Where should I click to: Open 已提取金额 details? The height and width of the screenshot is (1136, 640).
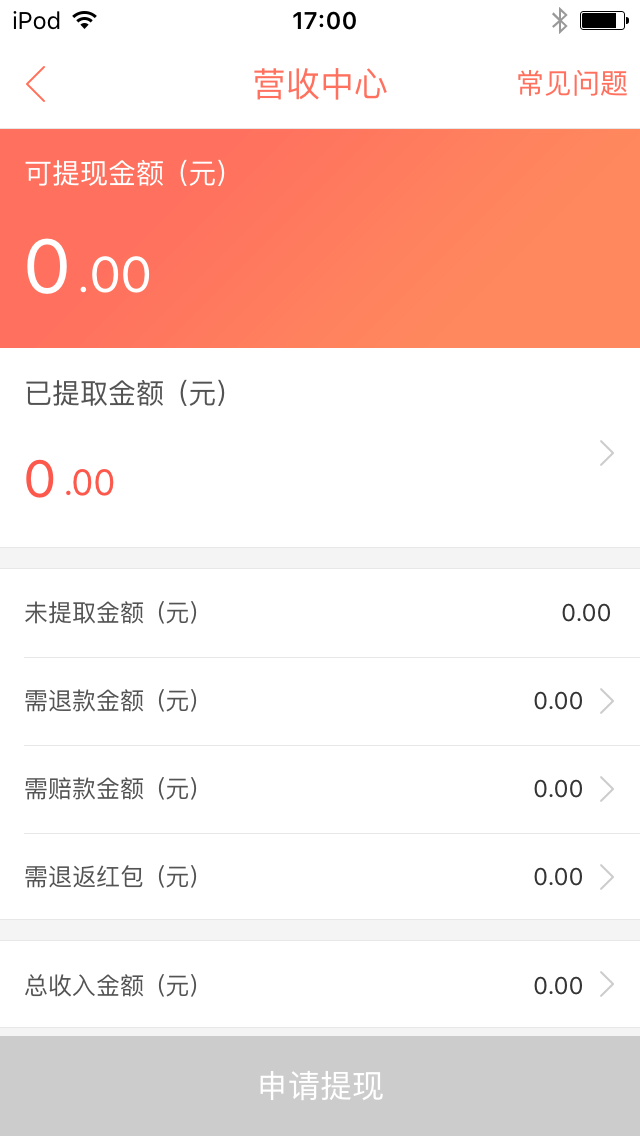tap(320, 448)
